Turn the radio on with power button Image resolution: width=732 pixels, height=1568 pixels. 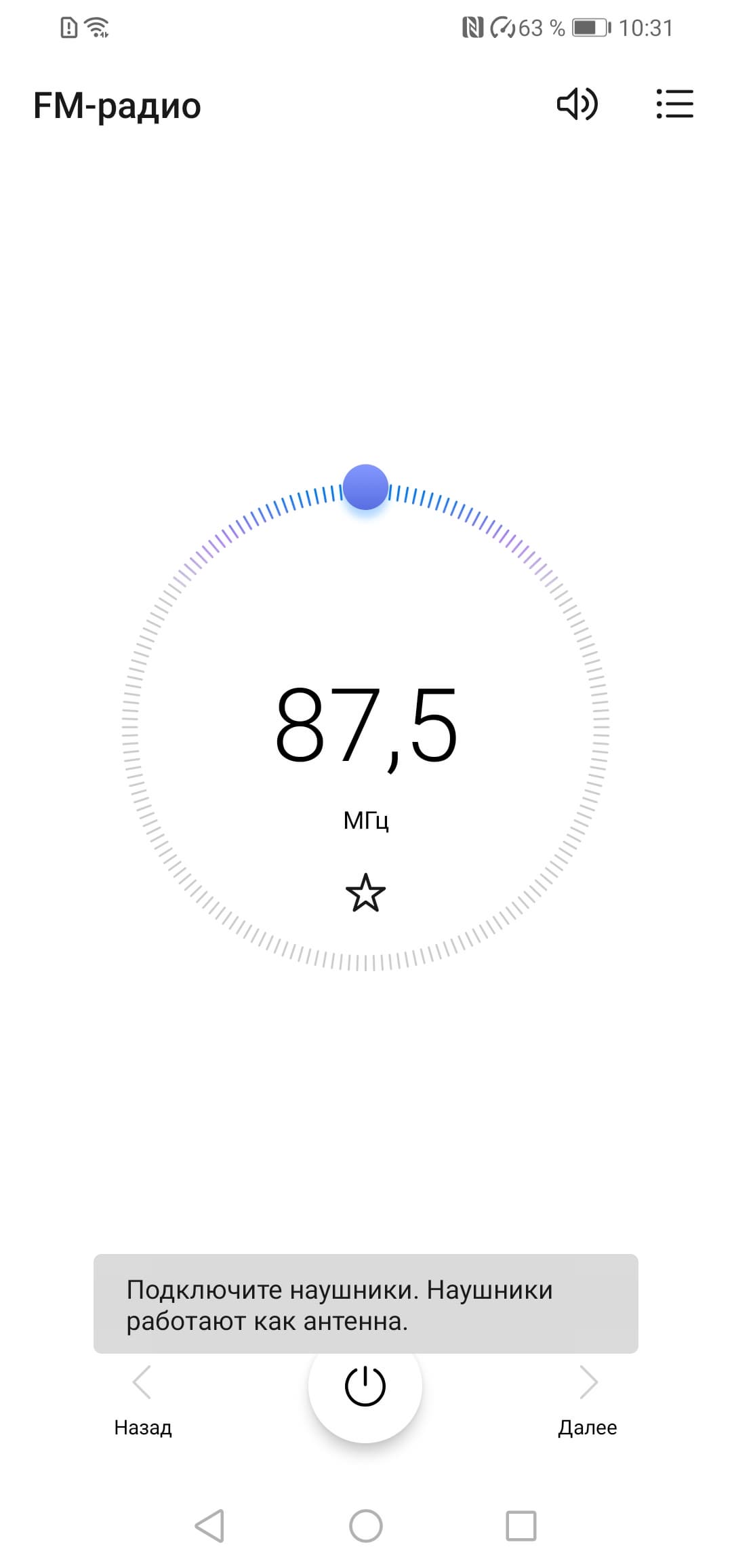coord(365,1386)
